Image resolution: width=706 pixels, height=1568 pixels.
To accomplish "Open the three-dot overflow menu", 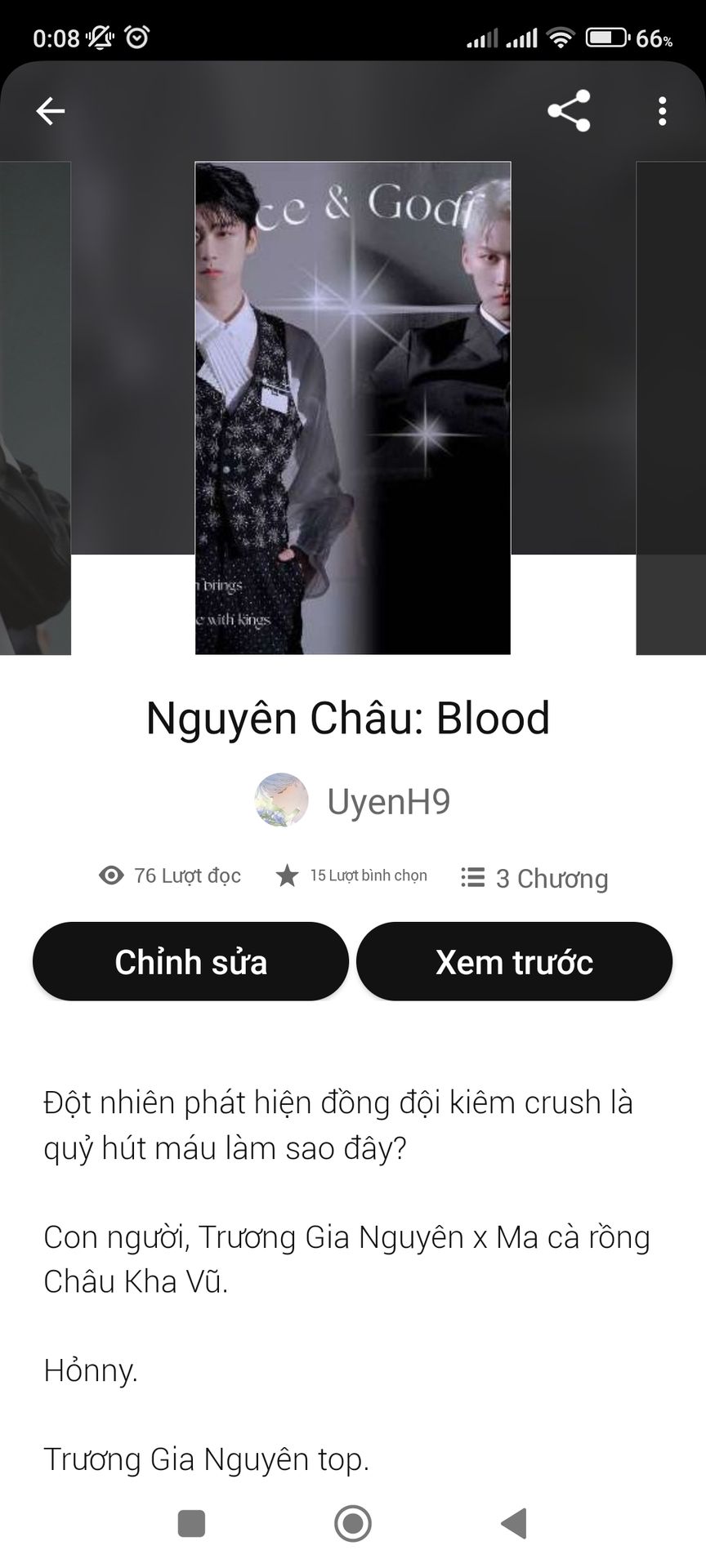I will (x=662, y=111).
